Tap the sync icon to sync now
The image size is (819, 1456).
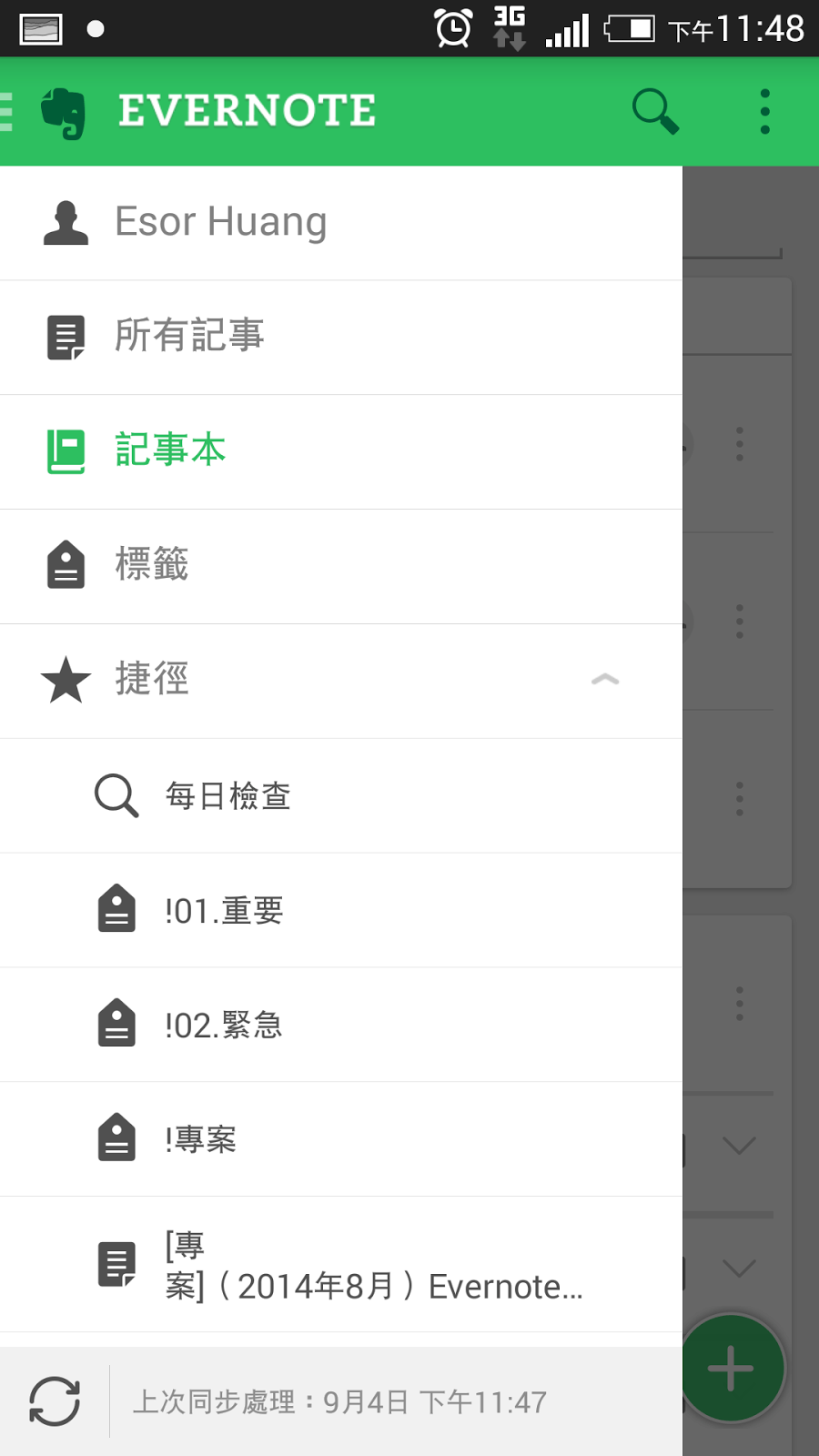[x=55, y=1401]
